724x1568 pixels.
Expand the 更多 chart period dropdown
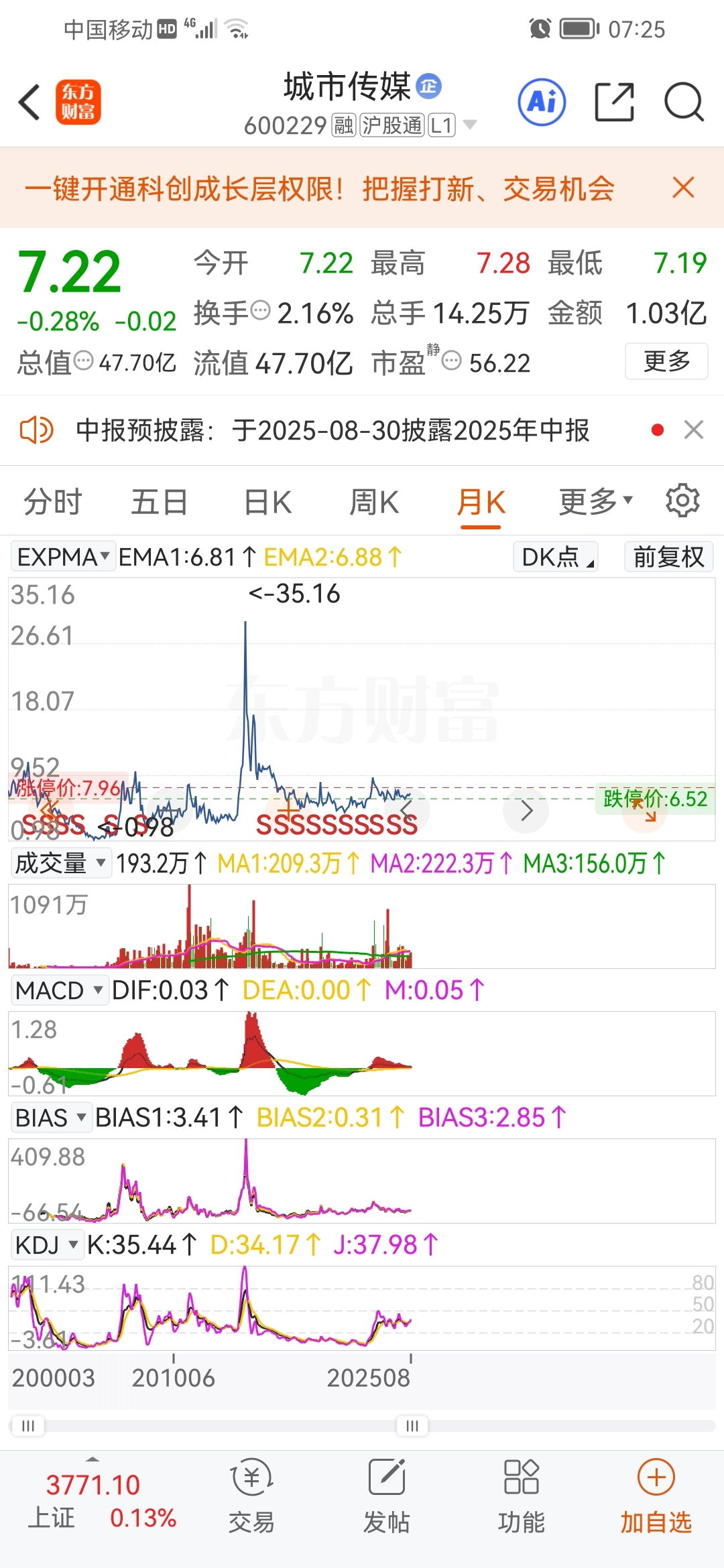(x=596, y=501)
